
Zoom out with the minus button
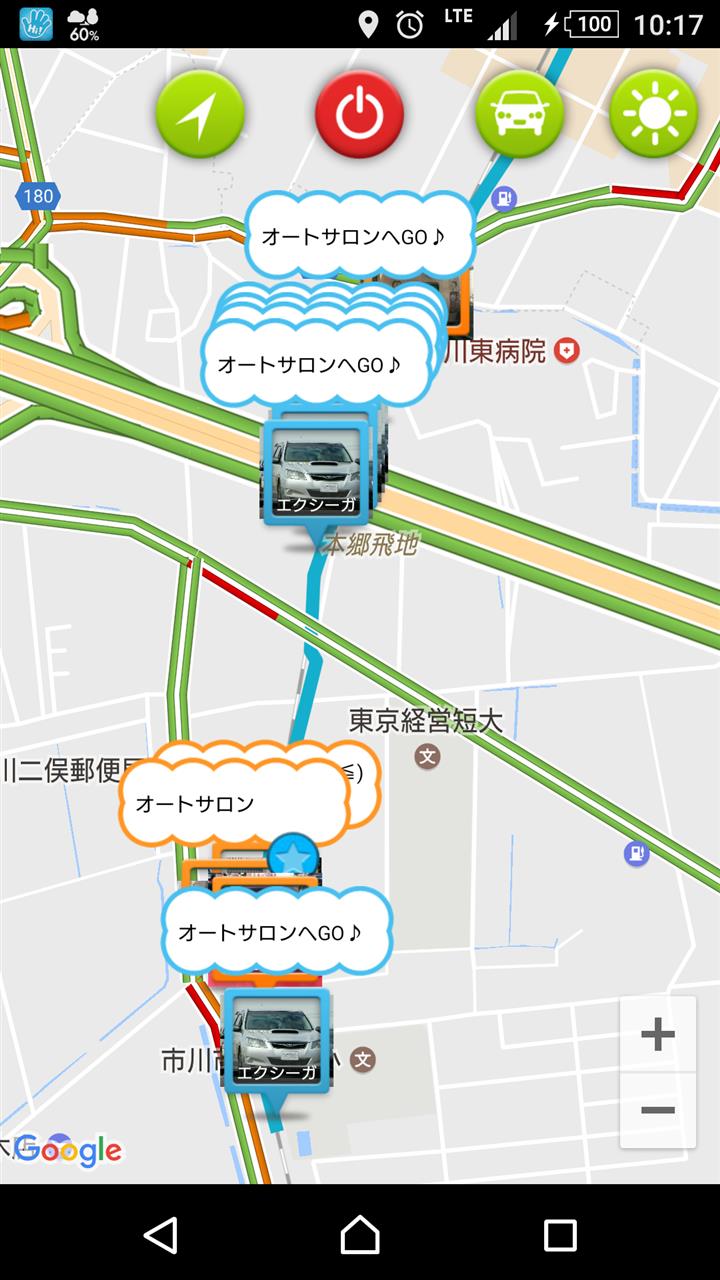click(657, 1110)
